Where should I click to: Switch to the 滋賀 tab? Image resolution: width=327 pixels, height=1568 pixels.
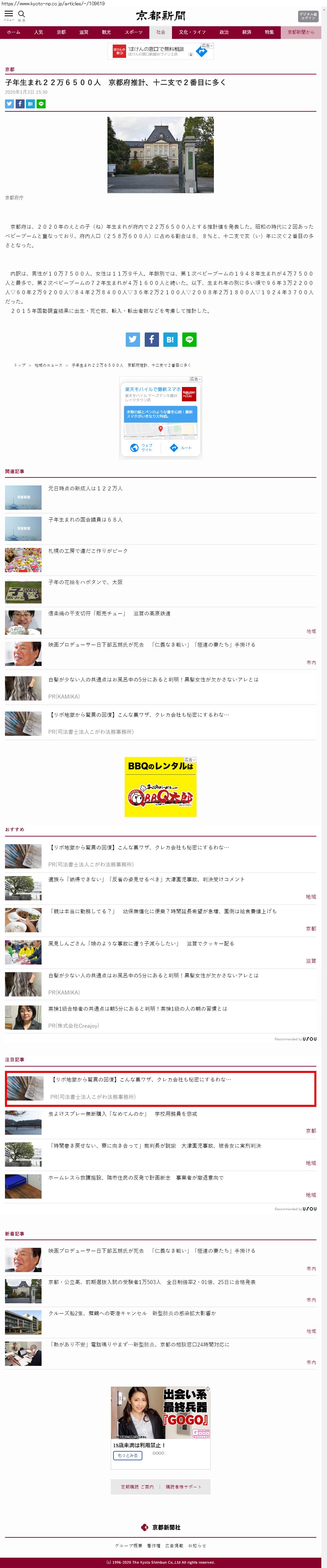point(83,32)
